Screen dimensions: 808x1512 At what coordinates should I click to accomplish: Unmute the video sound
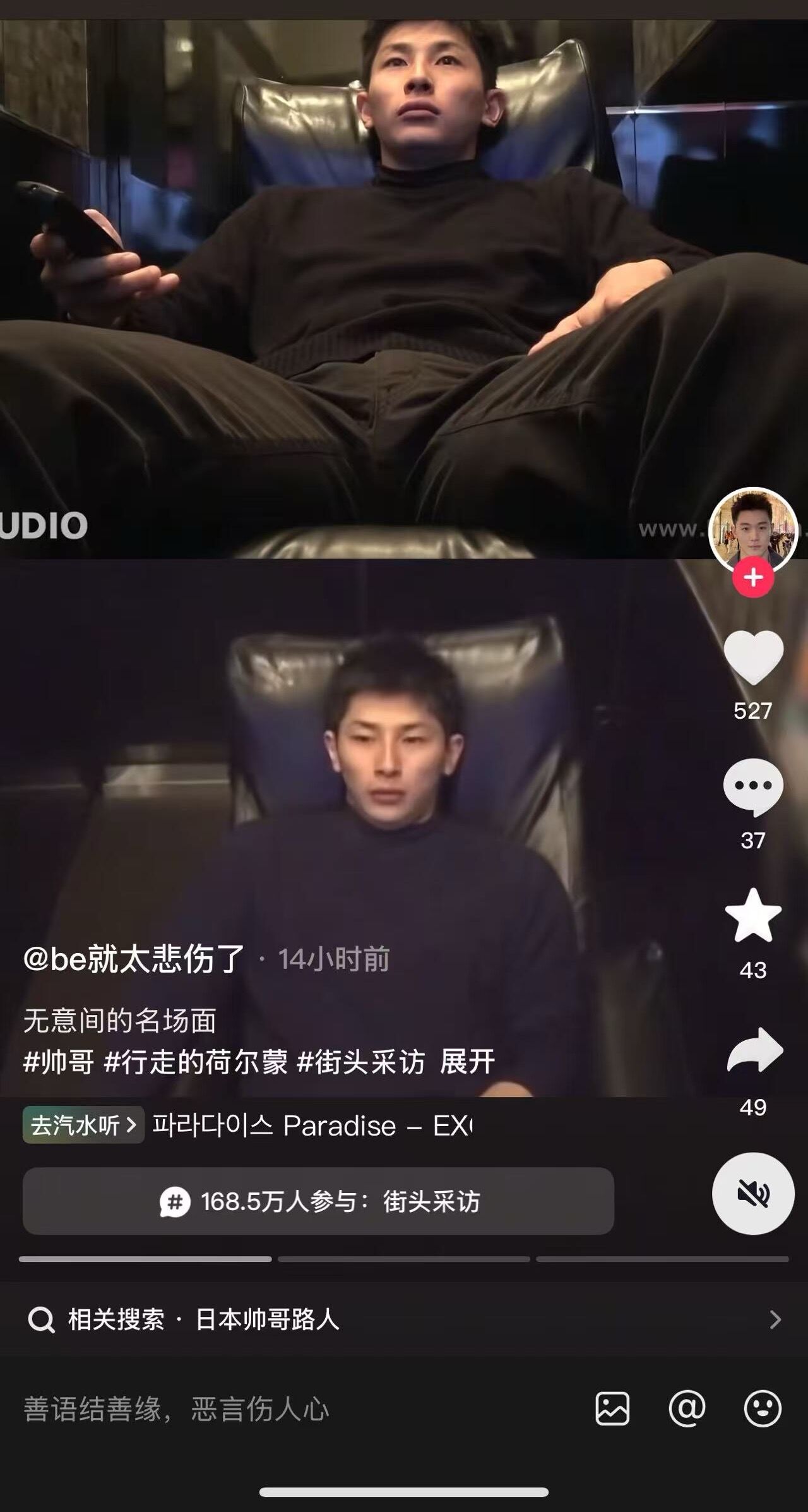[753, 1194]
